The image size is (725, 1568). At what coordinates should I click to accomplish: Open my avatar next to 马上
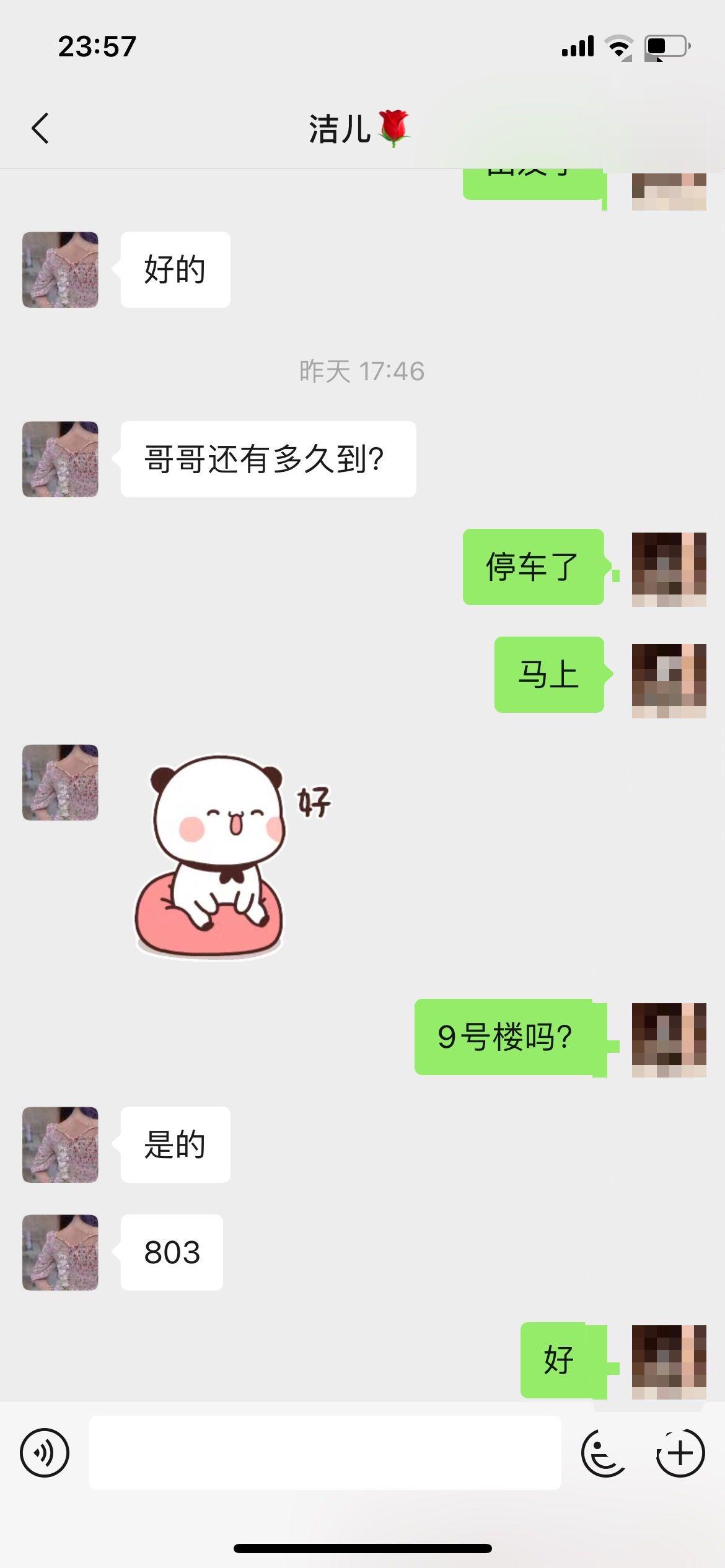669,681
